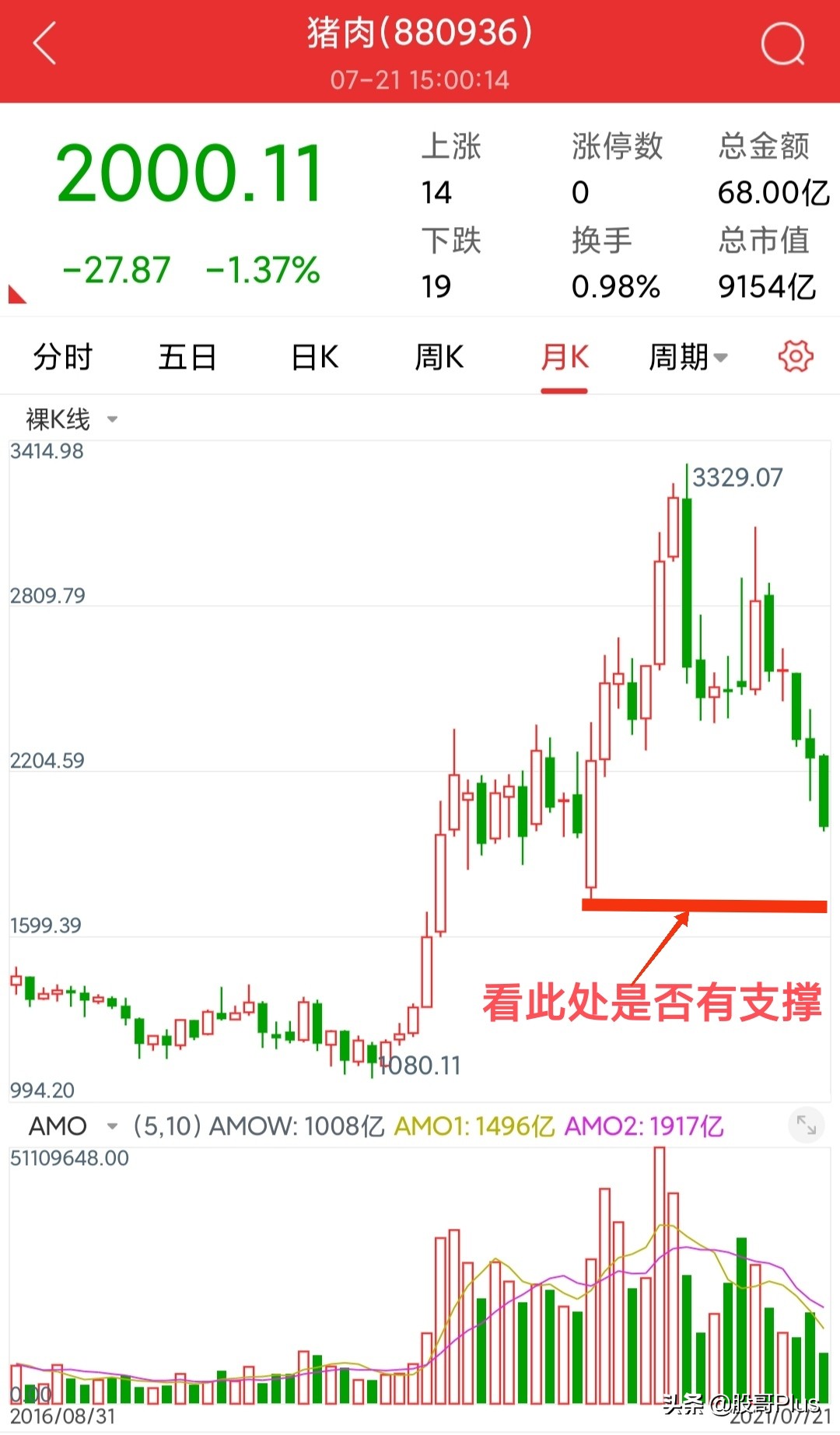The height and width of the screenshot is (1435, 840).
Task: Select the 五日 chart tab
Action: coord(187,357)
